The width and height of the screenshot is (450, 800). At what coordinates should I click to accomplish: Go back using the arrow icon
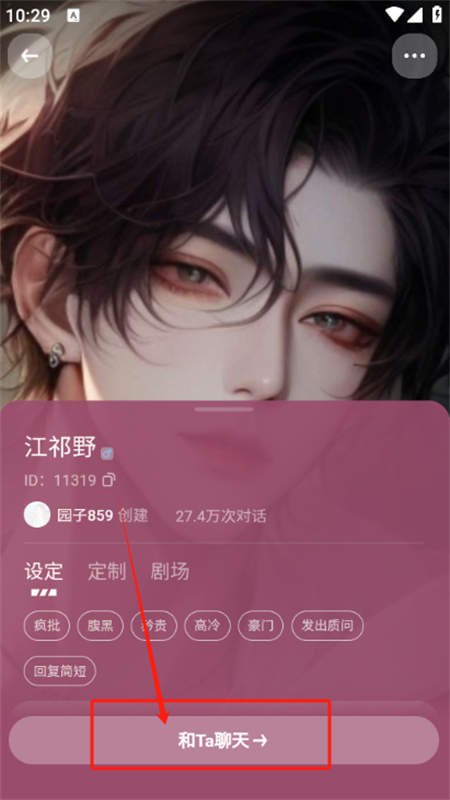[x=30, y=56]
